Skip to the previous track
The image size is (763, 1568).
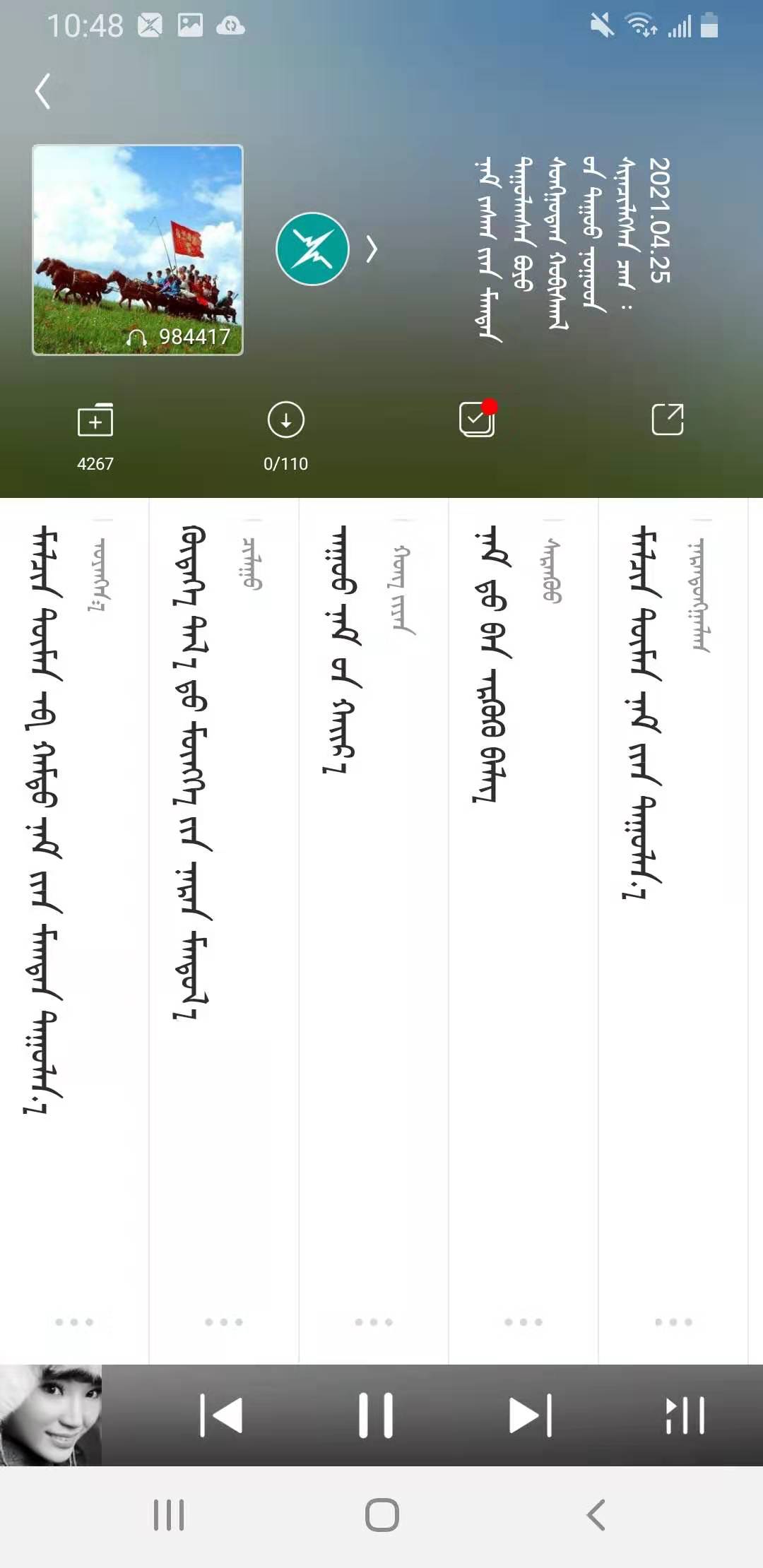pos(221,1415)
